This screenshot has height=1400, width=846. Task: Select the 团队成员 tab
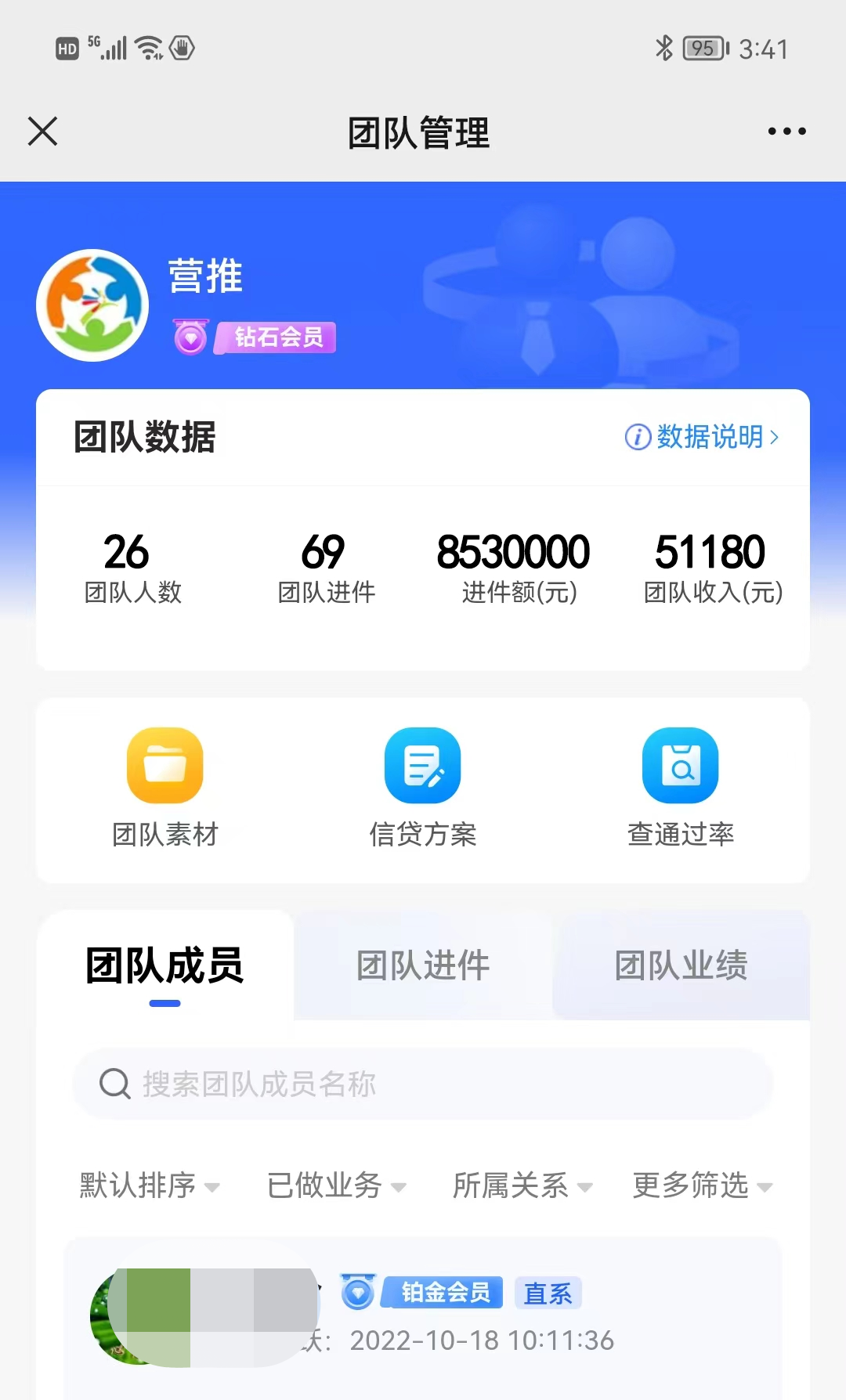(x=165, y=965)
